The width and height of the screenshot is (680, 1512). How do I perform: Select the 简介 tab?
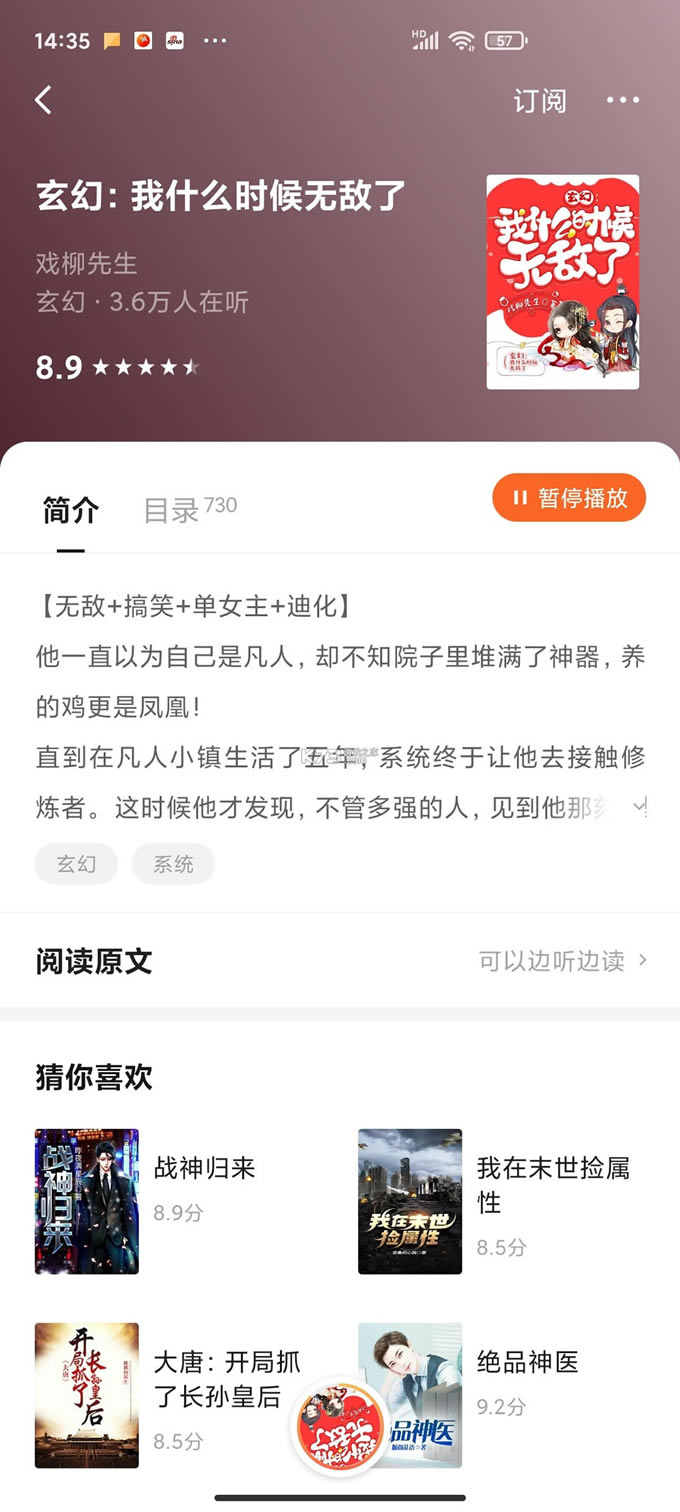coord(71,510)
